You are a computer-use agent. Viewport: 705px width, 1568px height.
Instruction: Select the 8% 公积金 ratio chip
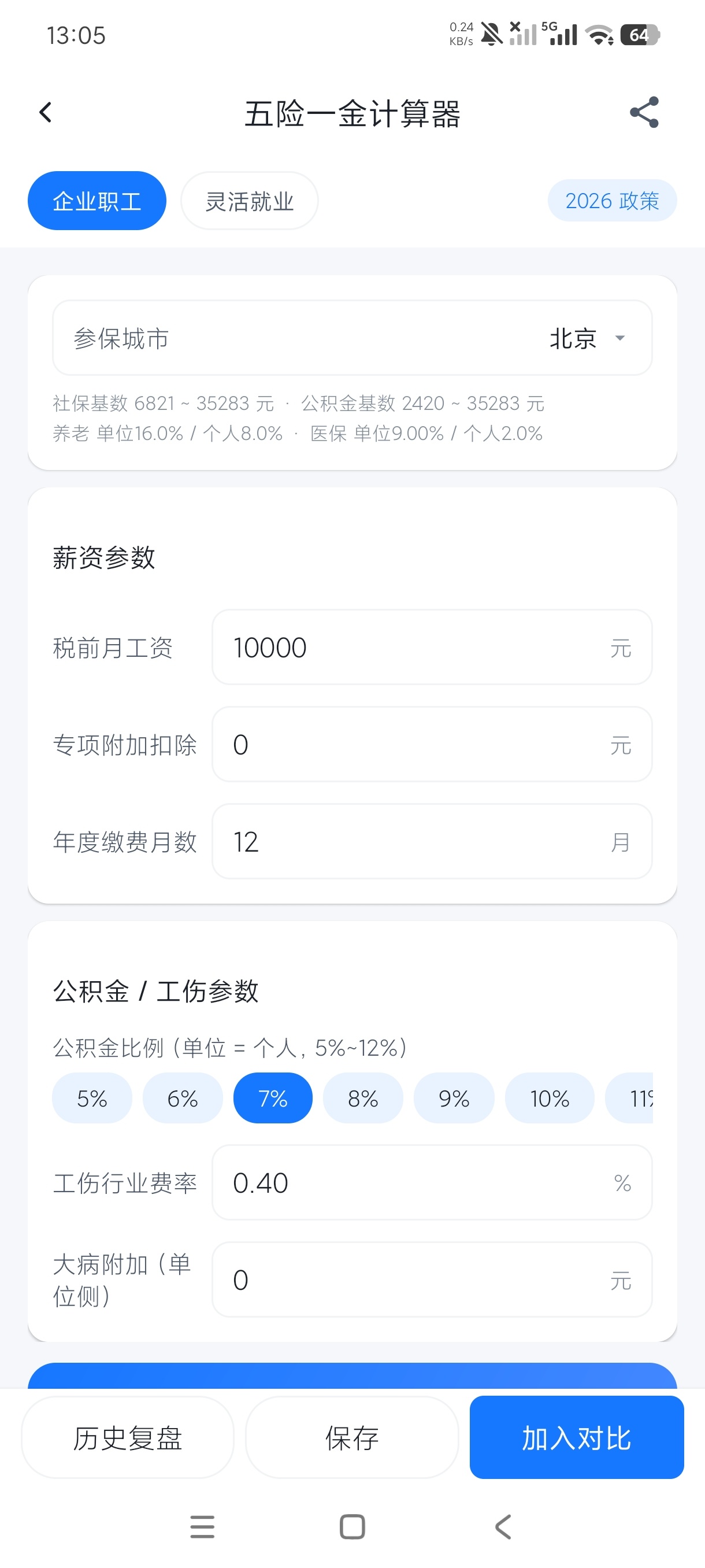pos(363,1099)
